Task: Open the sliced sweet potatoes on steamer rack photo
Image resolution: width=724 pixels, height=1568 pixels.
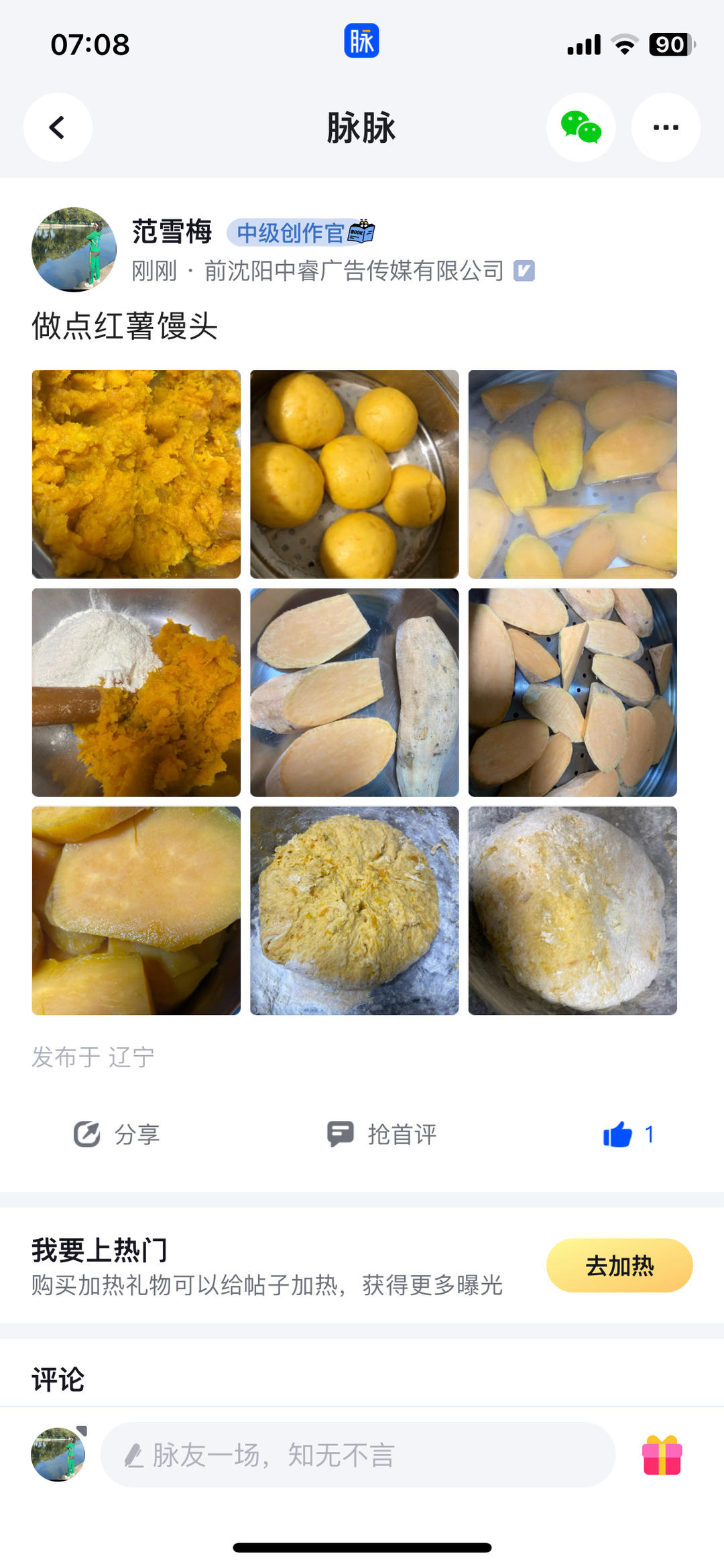Action: [x=572, y=692]
